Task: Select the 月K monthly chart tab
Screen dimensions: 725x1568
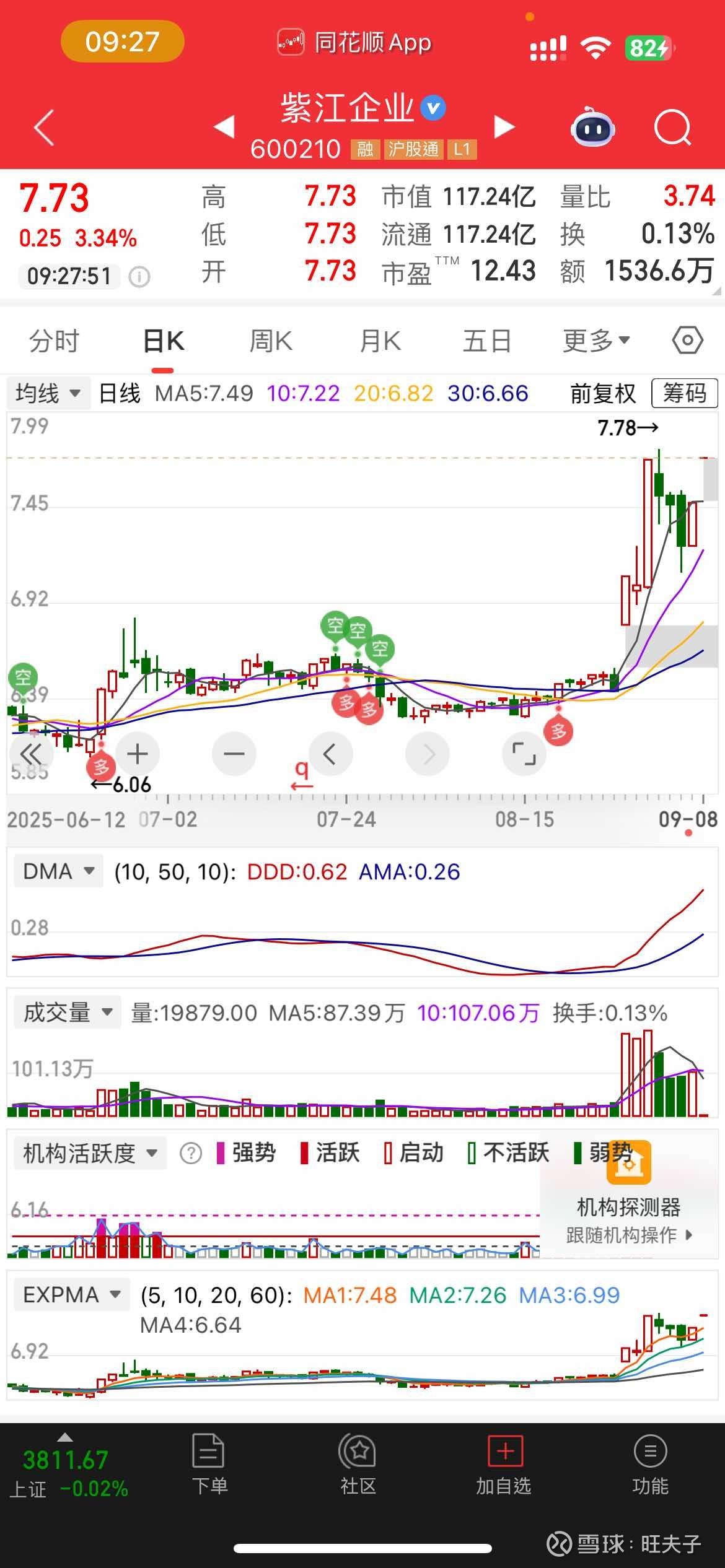Action: [380, 341]
